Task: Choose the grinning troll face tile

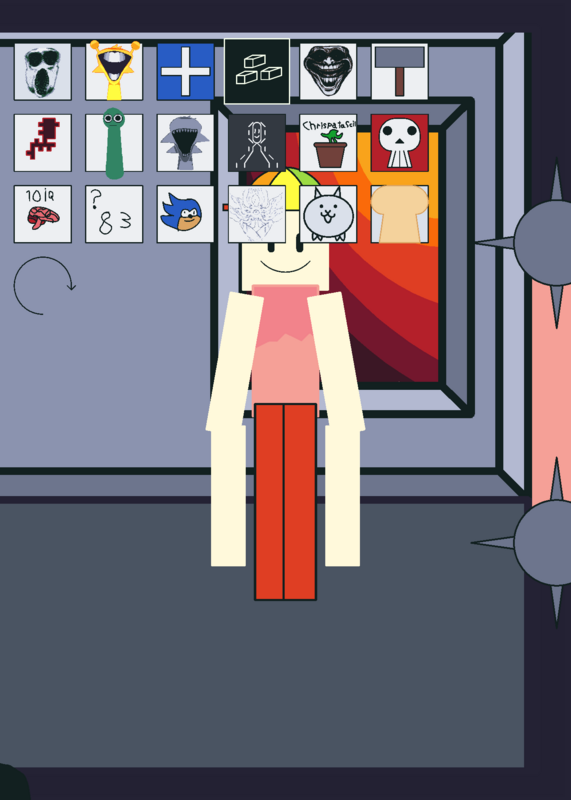Action: coord(328,71)
